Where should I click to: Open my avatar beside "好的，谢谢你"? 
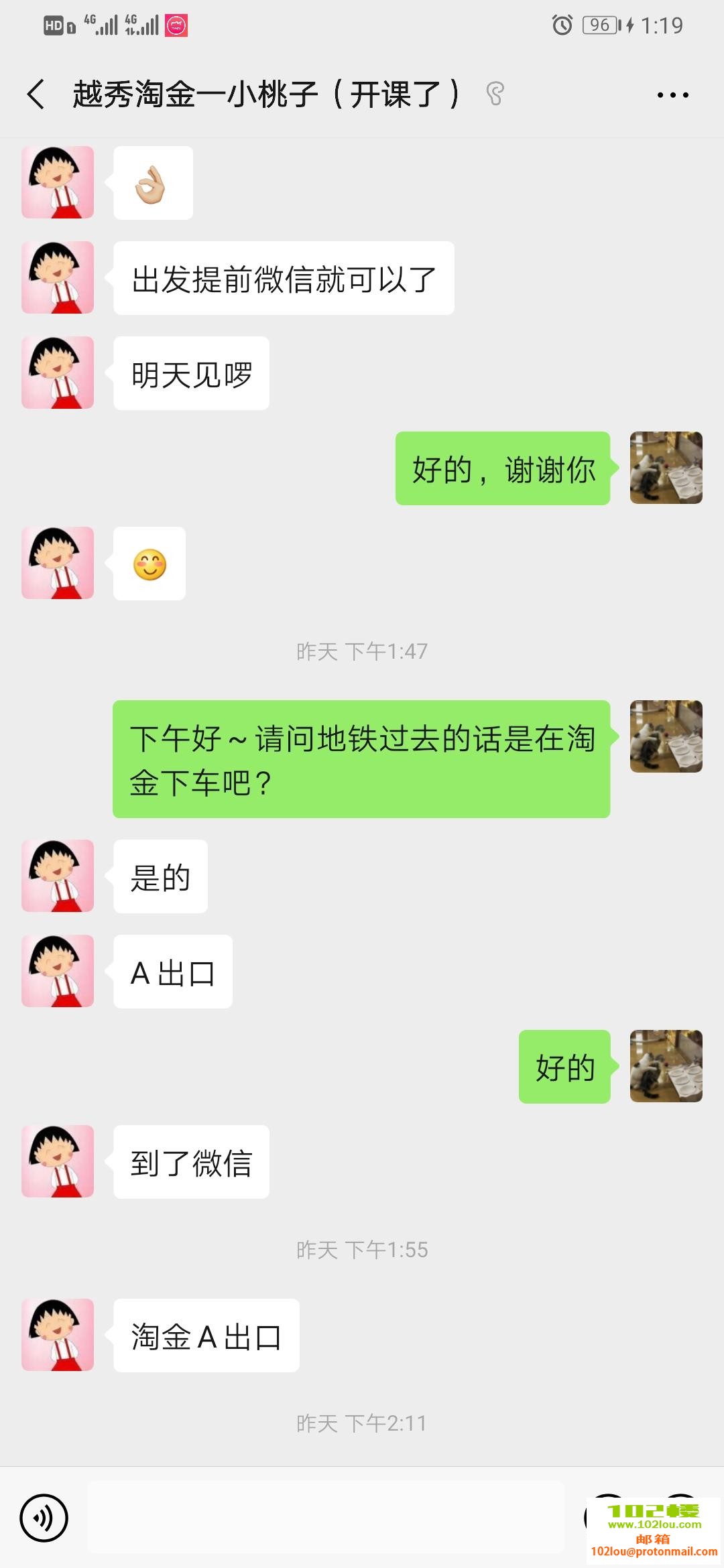coord(666,468)
